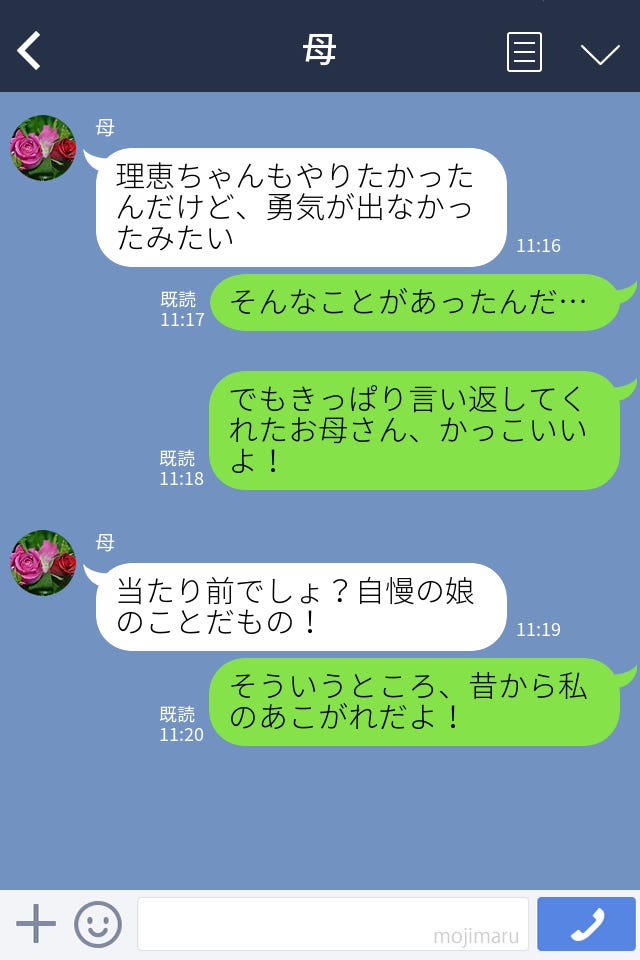Open the plus attachment menu

point(36,924)
